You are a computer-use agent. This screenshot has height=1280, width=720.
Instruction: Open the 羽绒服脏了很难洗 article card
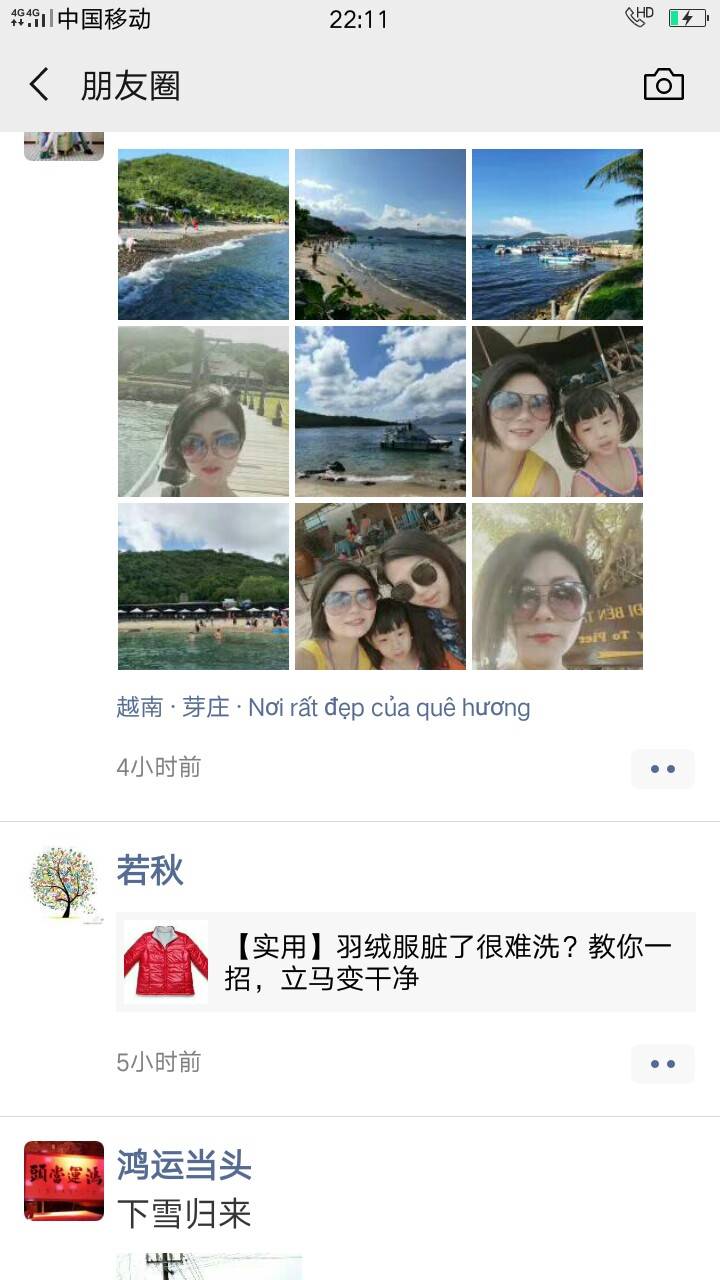pyautogui.click(x=406, y=962)
